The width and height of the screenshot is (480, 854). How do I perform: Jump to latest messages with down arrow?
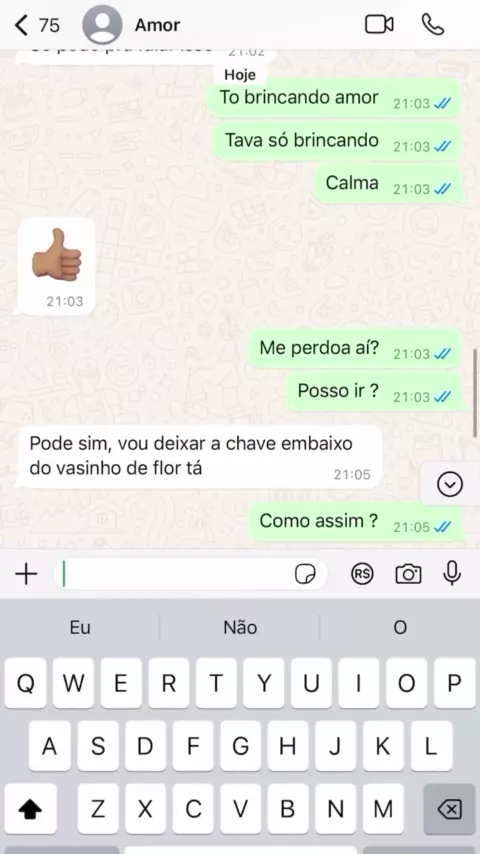[450, 484]
